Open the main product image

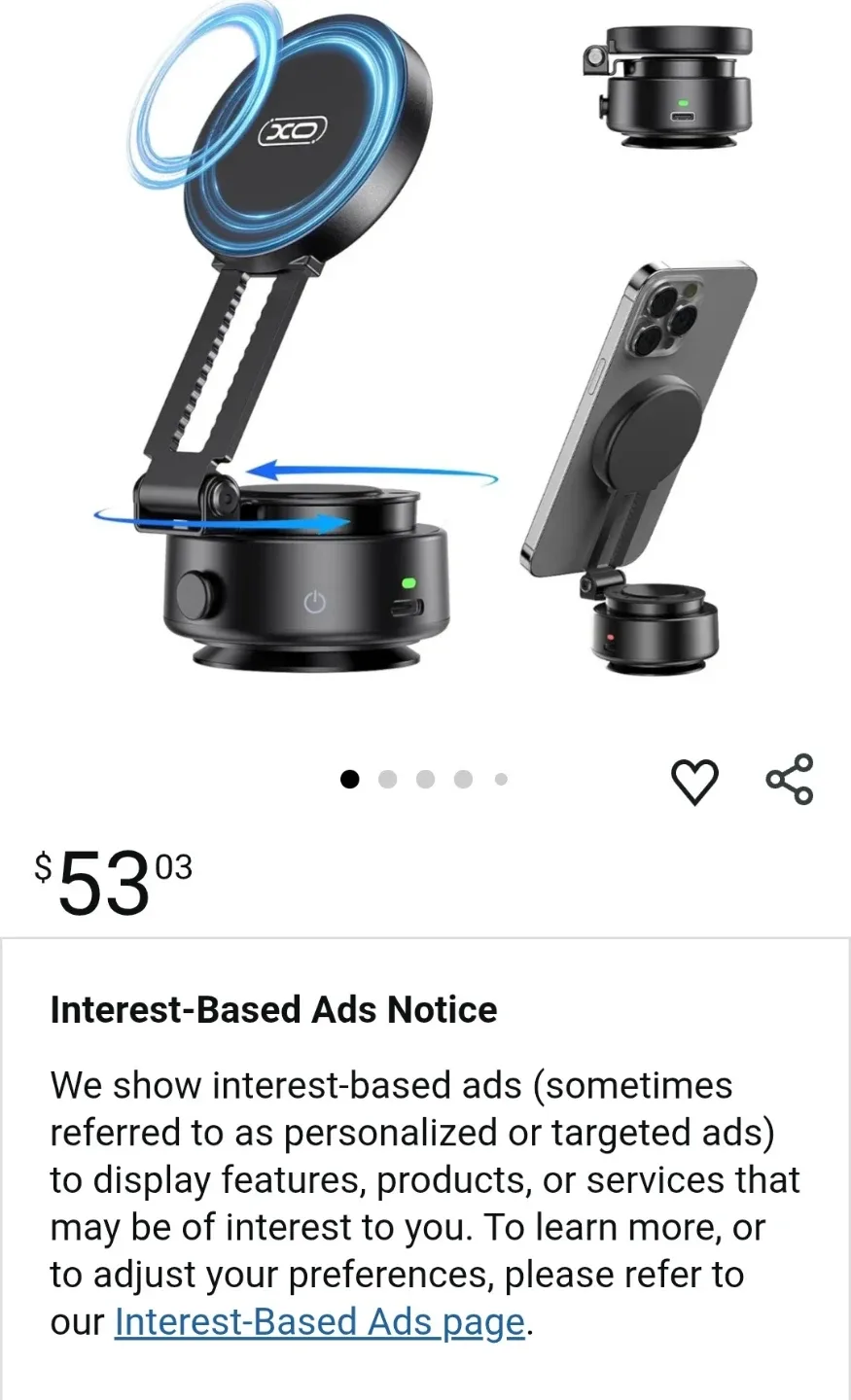[x=425, y=360]
